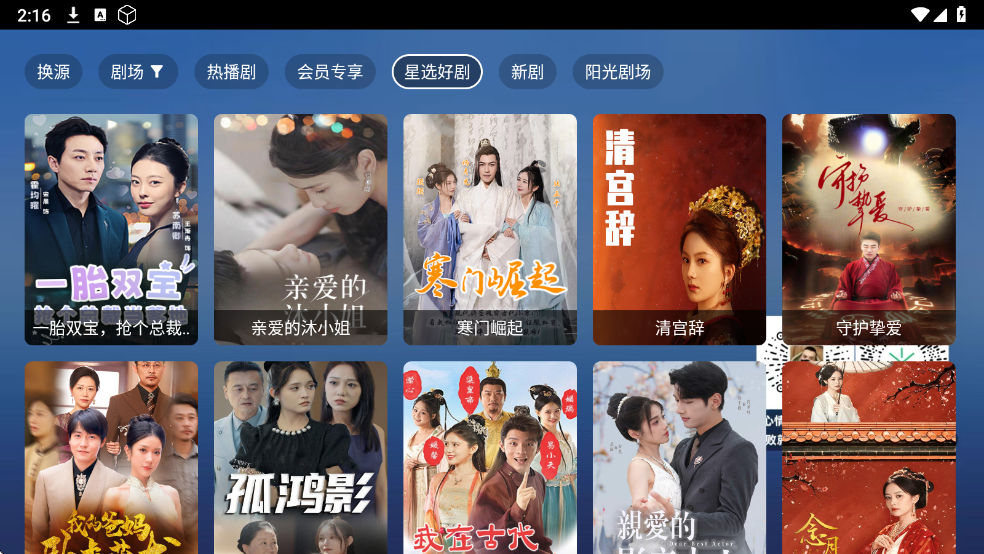
Task: Select the 星选好剧 tab
Action: (x=437, y=72)
